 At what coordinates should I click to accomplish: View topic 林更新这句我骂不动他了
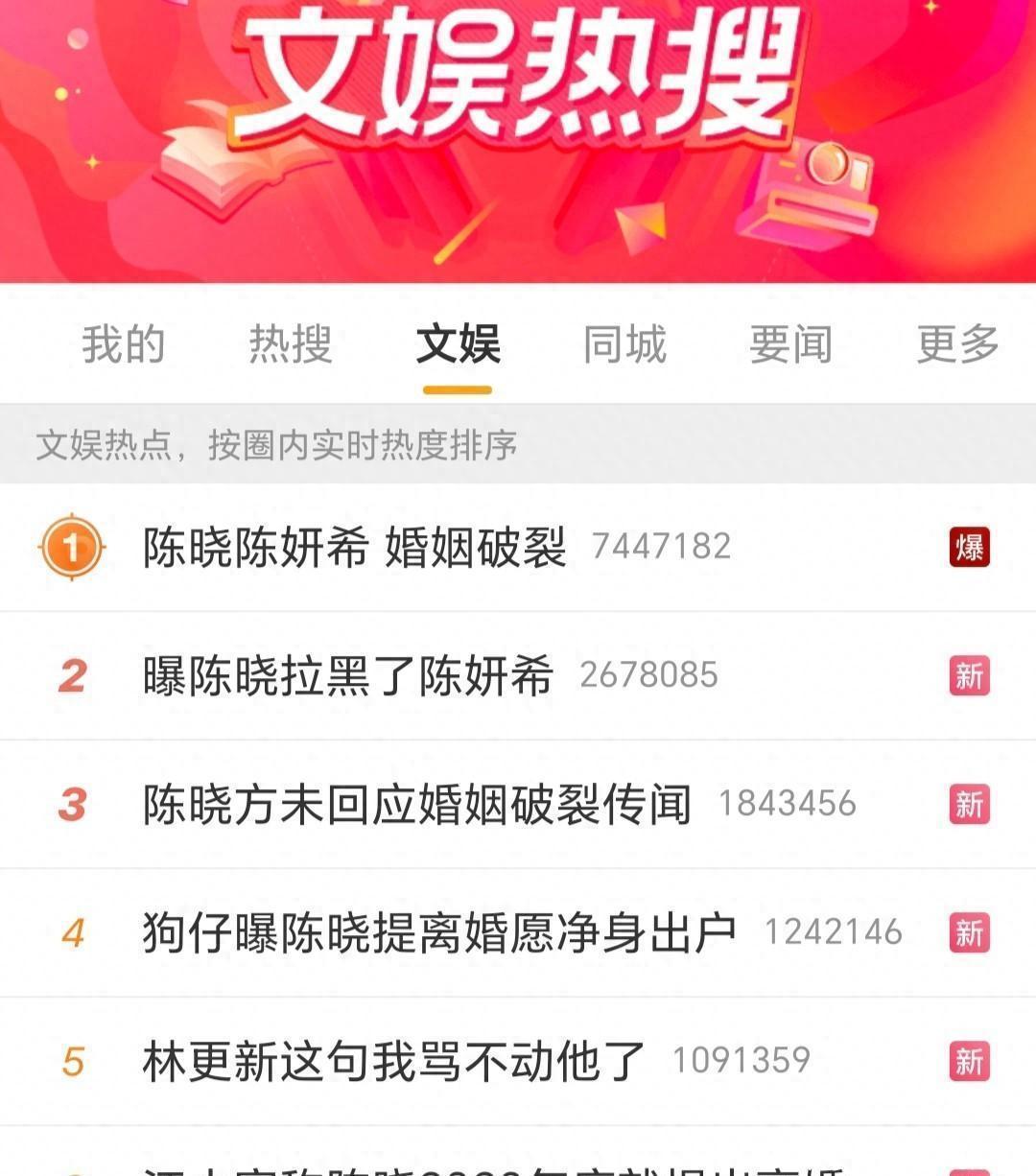[x=393, y=1062]
